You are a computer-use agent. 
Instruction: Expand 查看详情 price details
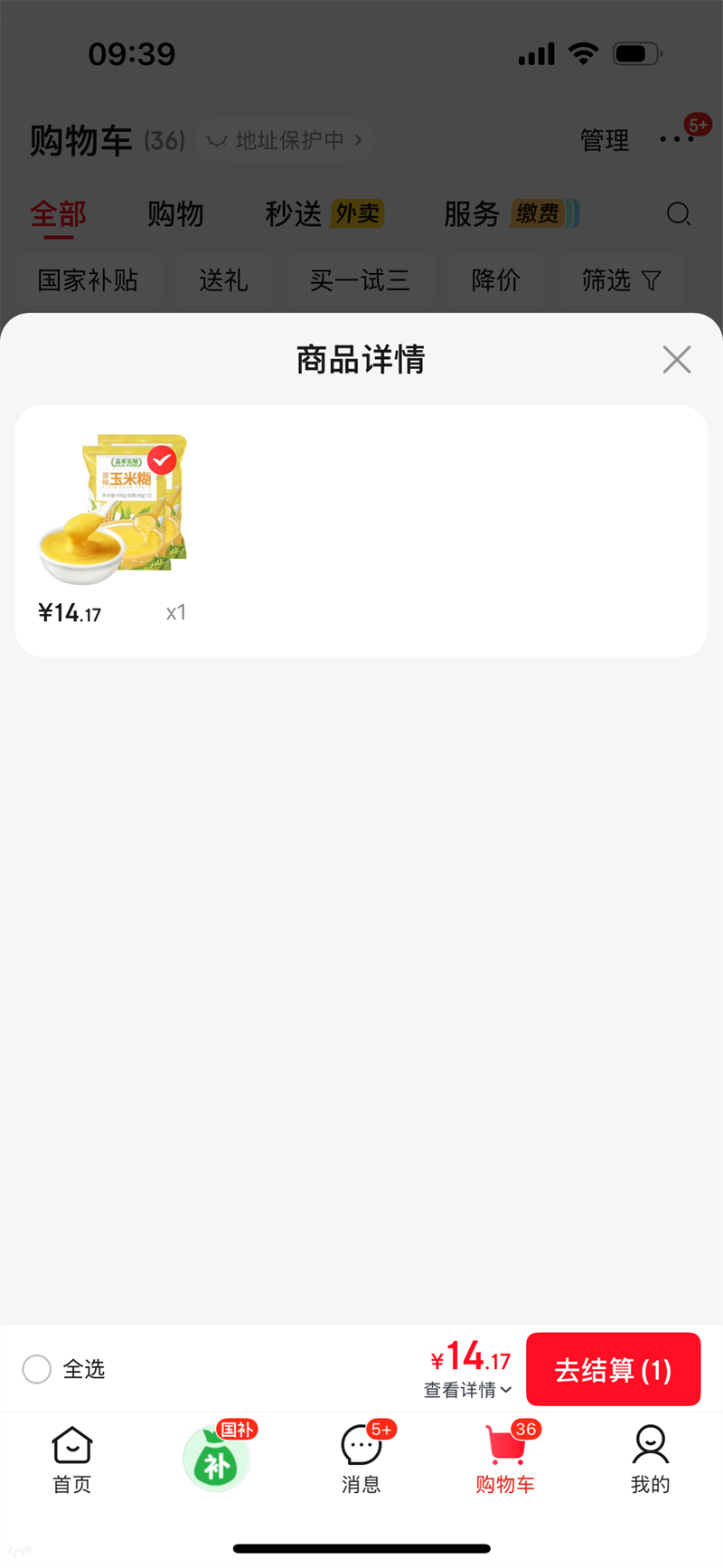tap(467, 1390)
